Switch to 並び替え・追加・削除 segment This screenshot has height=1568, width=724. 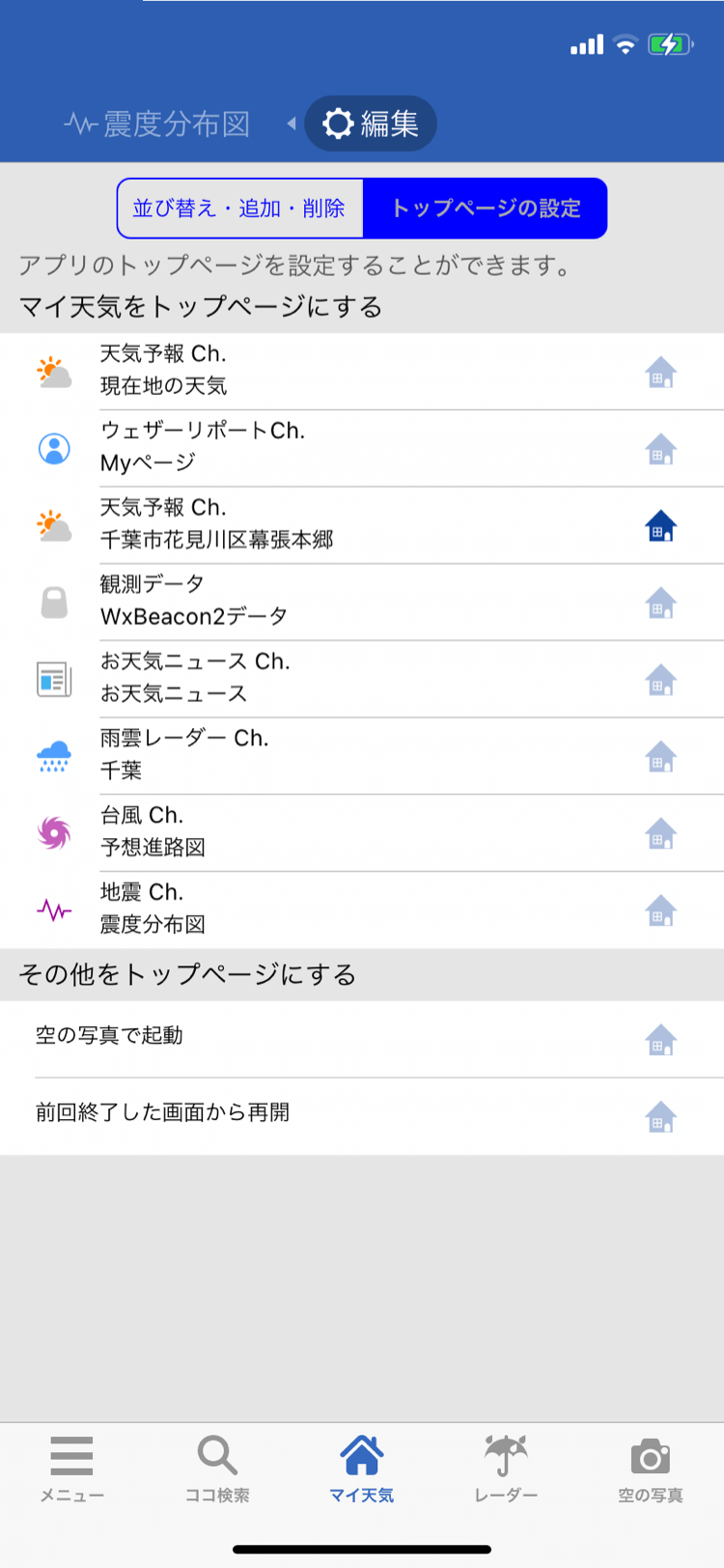pos(239,209)
